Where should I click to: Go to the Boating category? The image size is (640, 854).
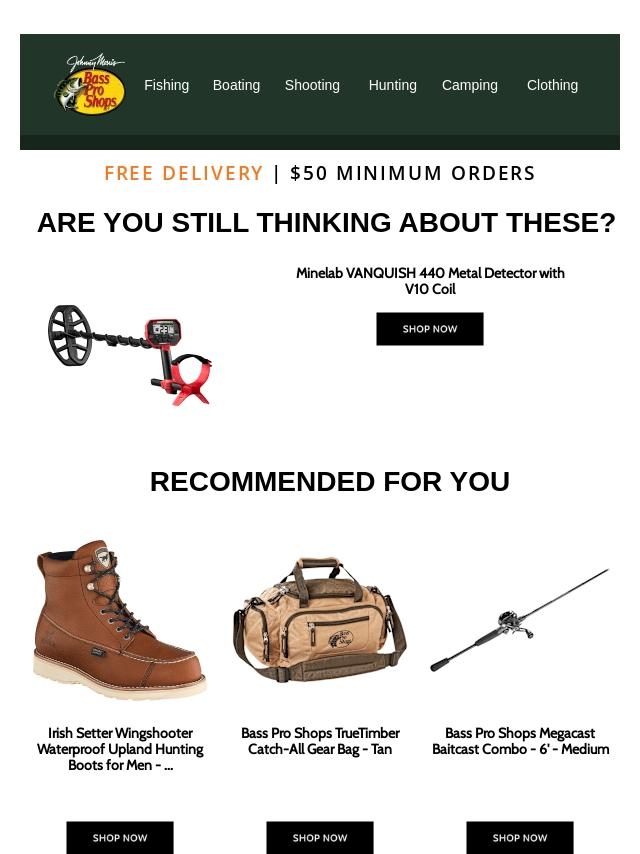pyautogui.click(x=236, y=85)
